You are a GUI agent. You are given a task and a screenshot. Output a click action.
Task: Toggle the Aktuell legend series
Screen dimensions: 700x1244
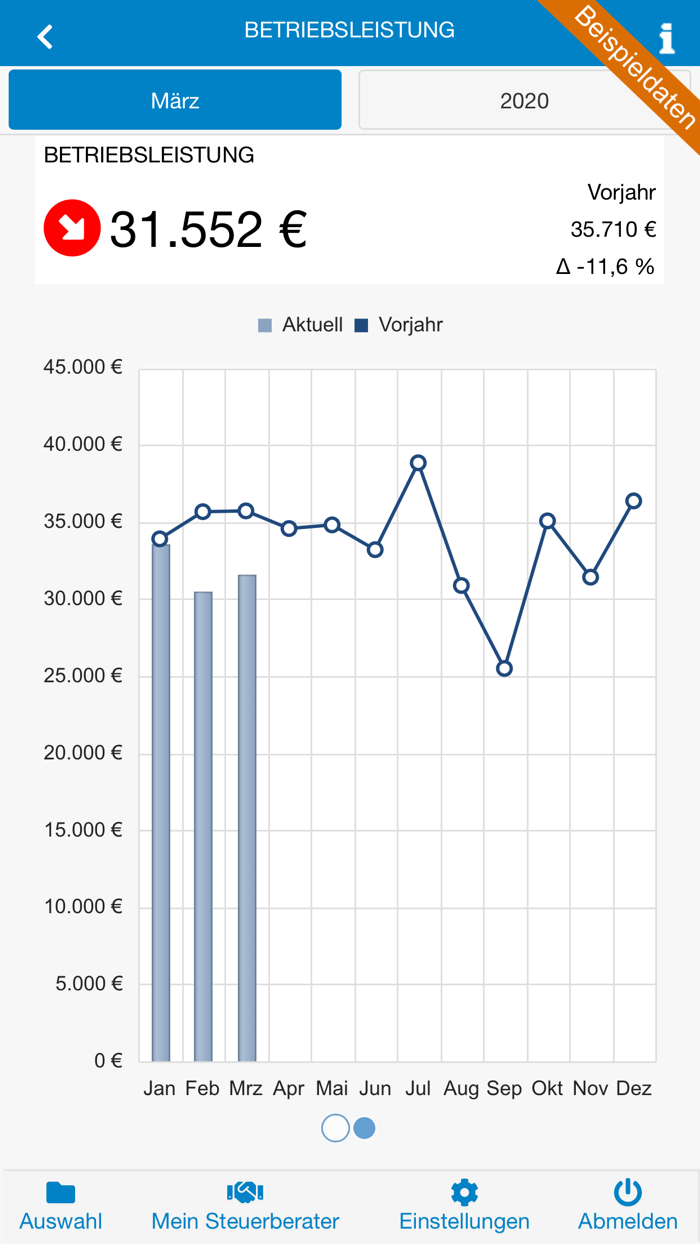[301, 325]
